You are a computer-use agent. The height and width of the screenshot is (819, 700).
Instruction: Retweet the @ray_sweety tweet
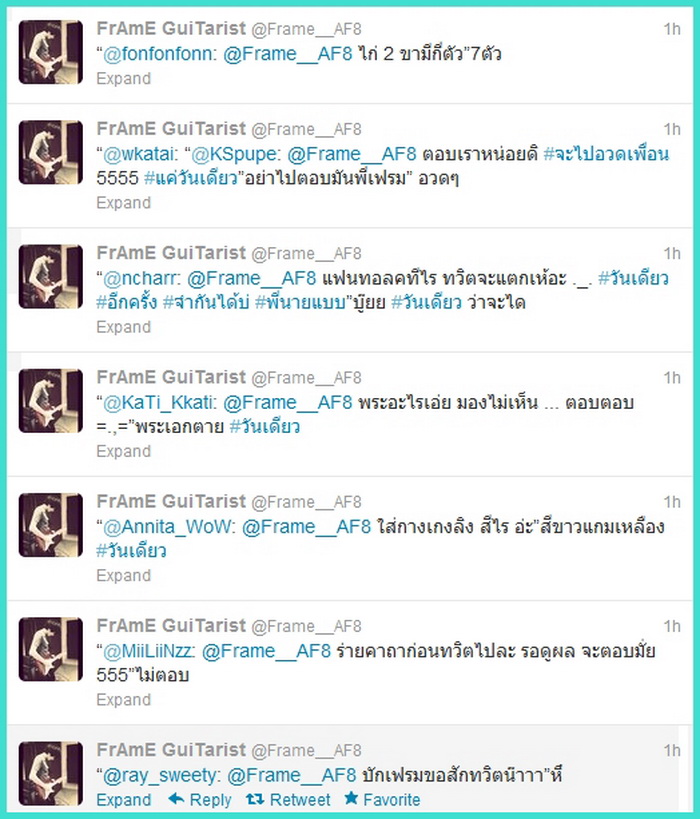pos(288,800)
